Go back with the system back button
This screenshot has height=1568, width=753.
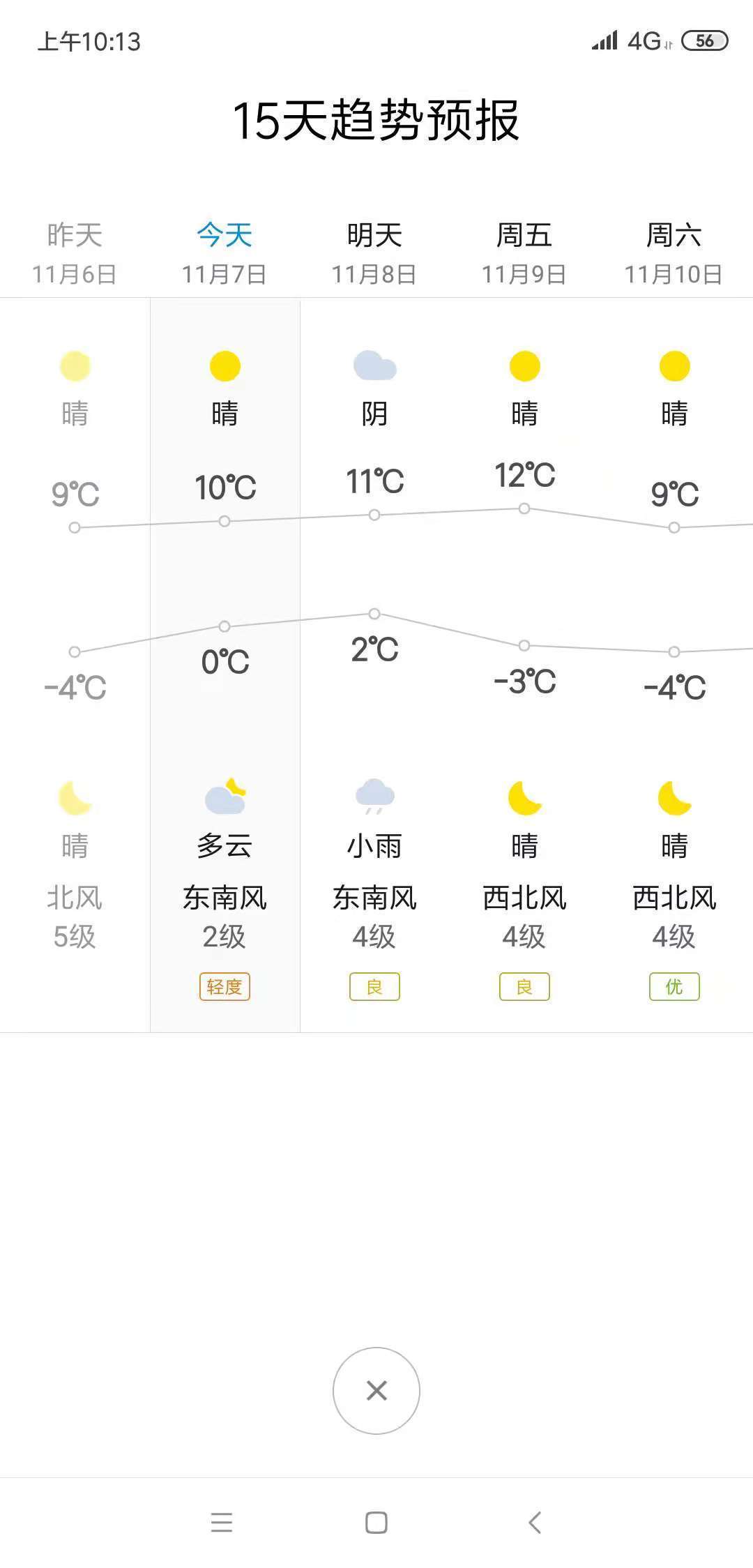pos(535,1522)
